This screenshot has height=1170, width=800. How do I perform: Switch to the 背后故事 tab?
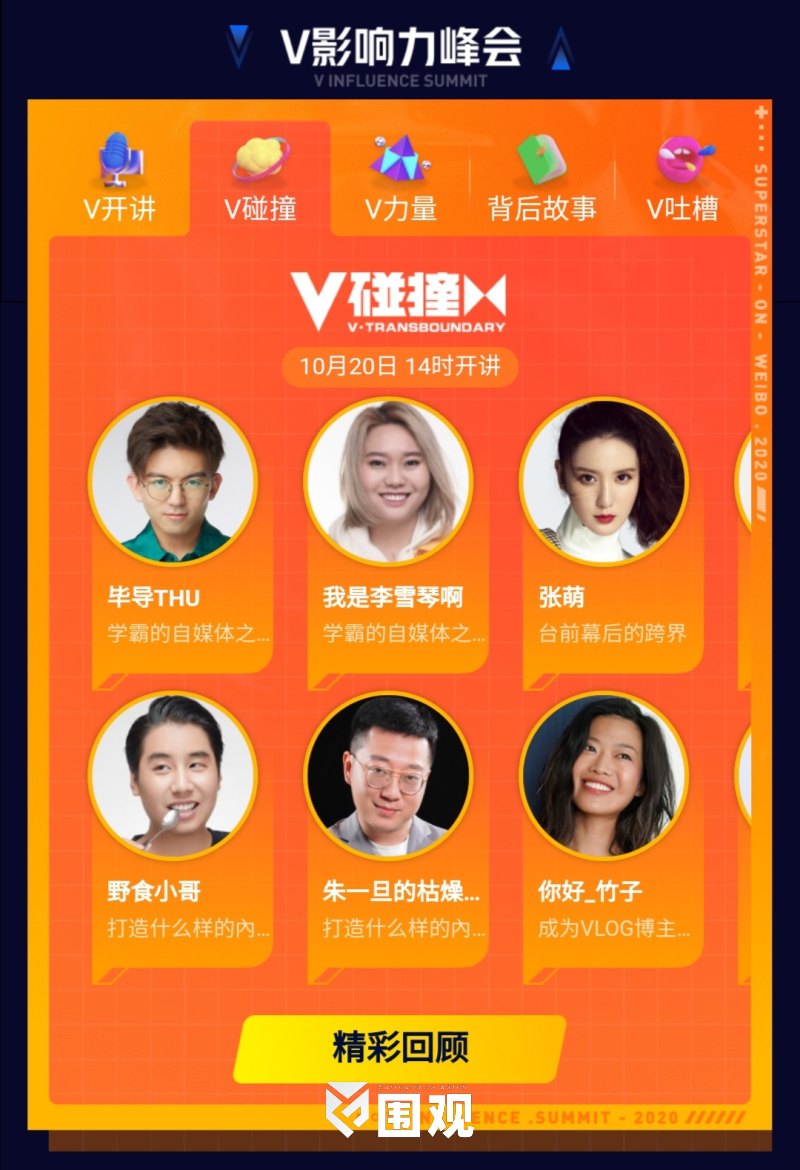coord(542,181)
